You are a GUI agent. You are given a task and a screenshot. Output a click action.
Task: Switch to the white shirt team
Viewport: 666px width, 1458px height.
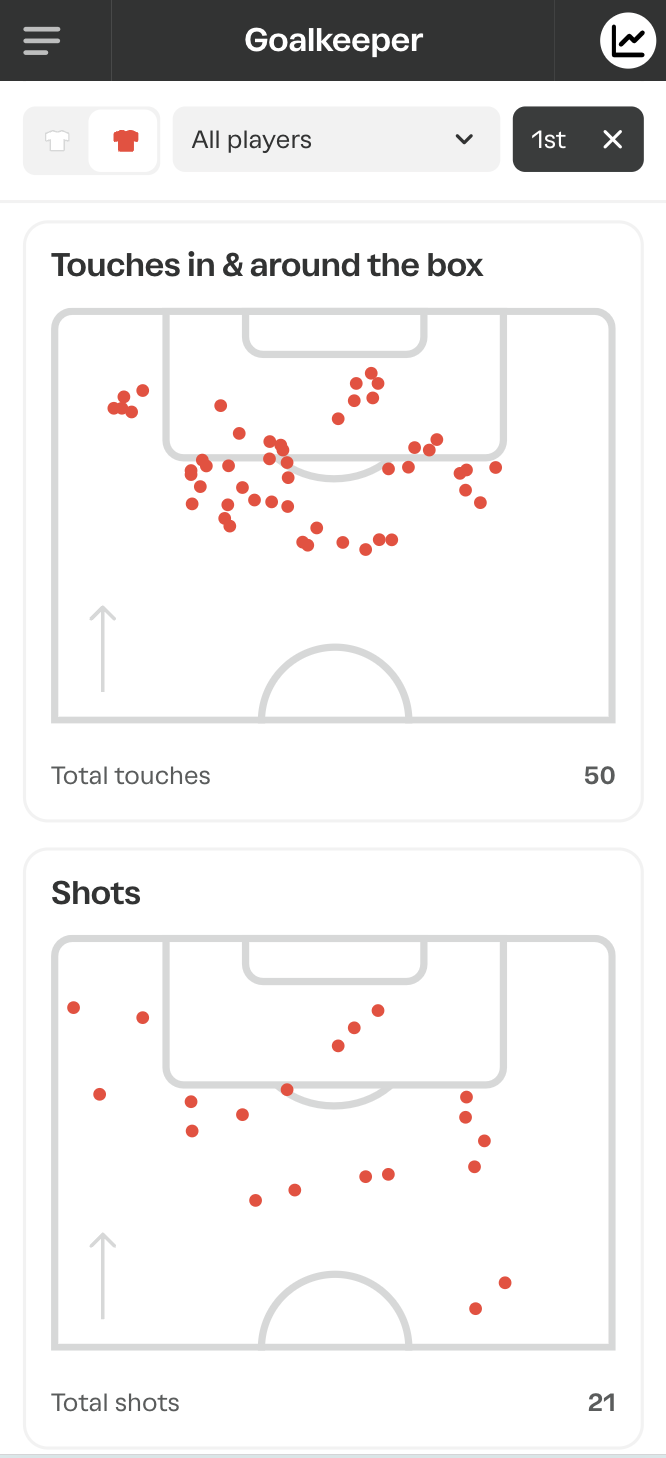click(x=57, y=141)
